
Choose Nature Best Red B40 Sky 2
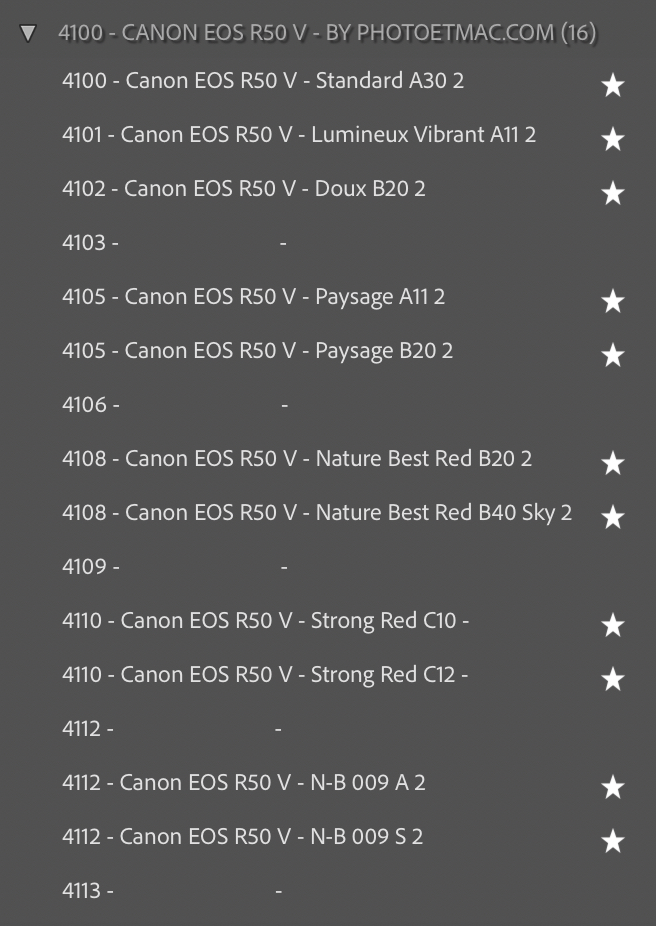pyautogui.click(x=317, y=512)
